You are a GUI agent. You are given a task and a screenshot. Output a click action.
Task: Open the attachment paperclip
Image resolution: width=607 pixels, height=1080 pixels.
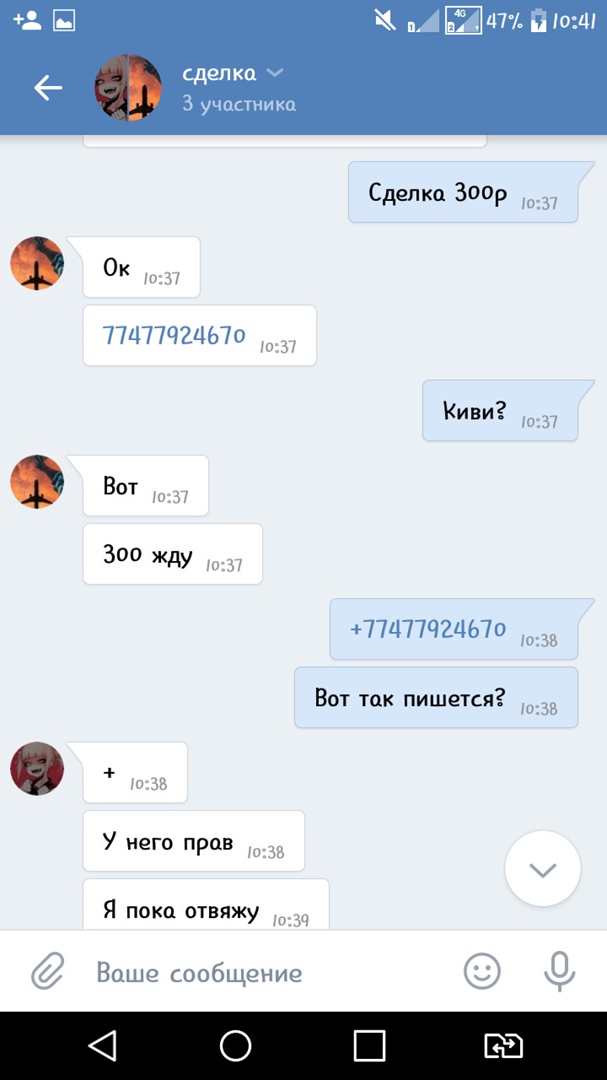coord(47,972)
